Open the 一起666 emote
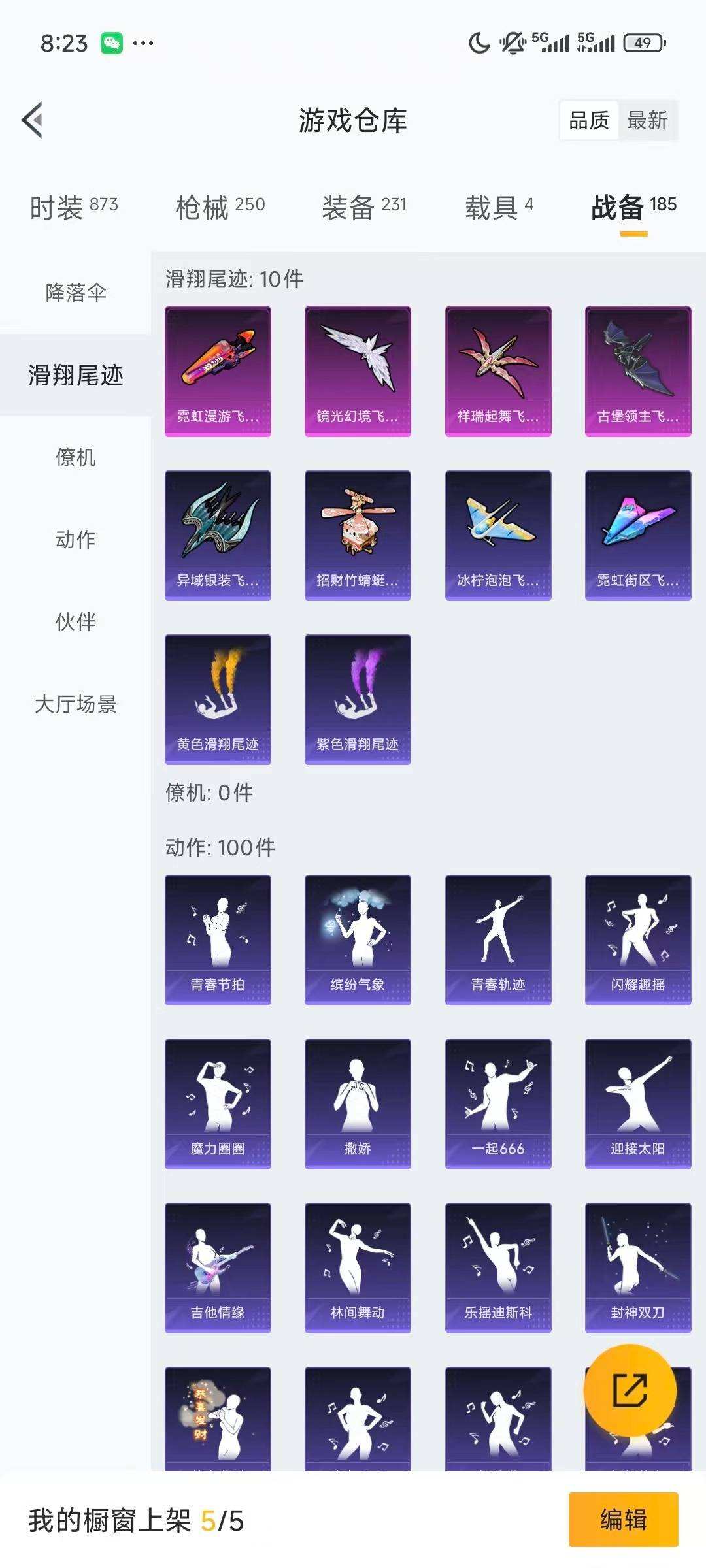This screenshot has width=706, height=1568. pyautogui.click(x=498, y=1103)
